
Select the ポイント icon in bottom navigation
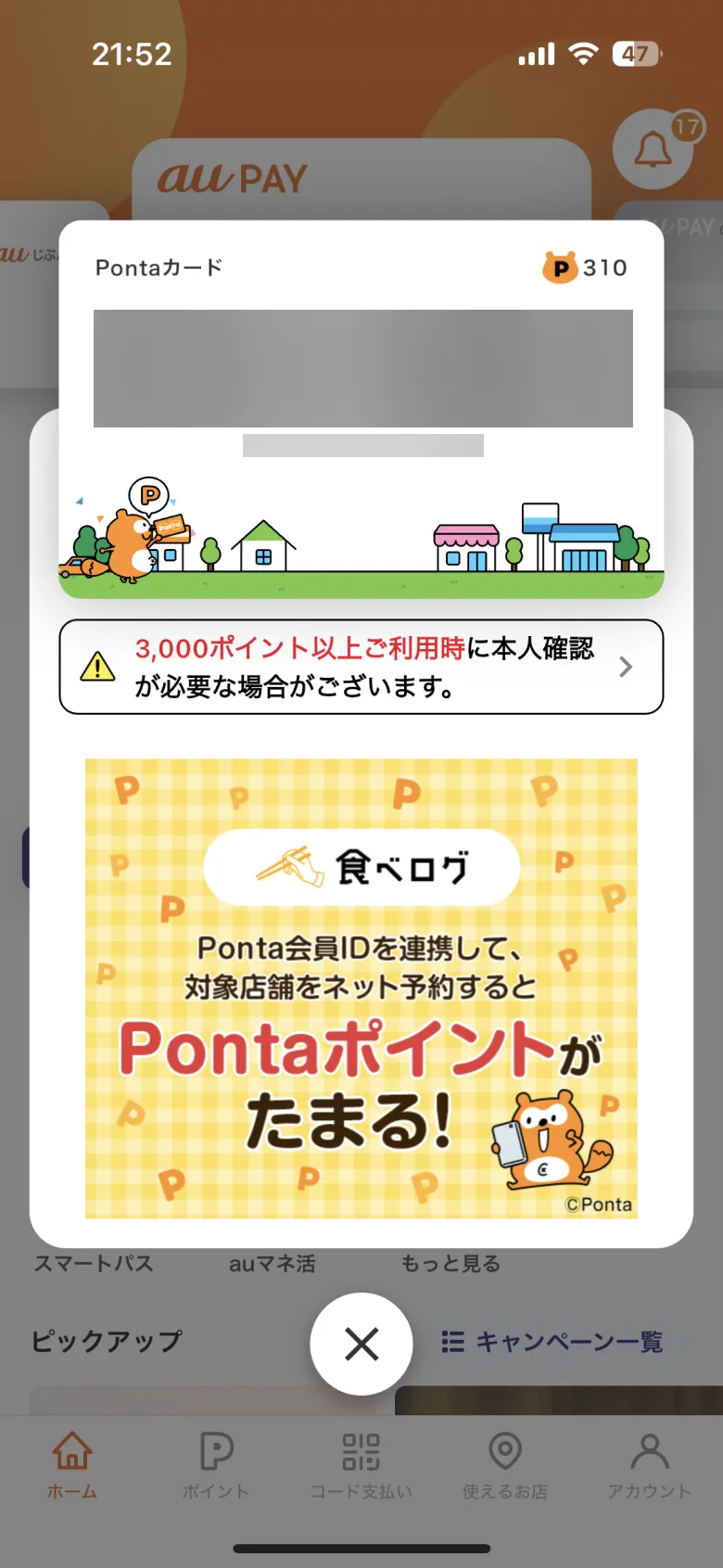point(215,1448)
